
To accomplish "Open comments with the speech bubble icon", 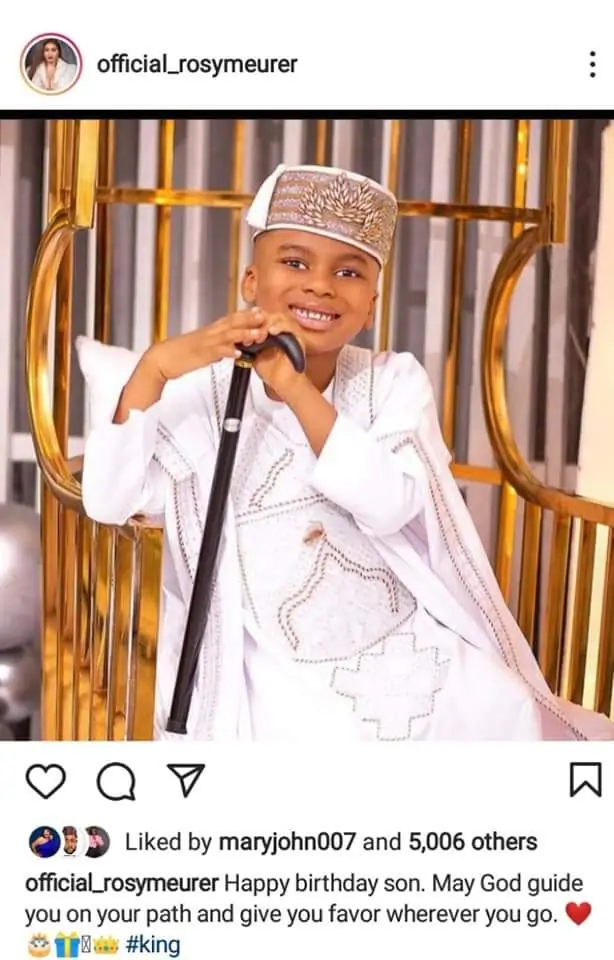I will tap(116, 781).
